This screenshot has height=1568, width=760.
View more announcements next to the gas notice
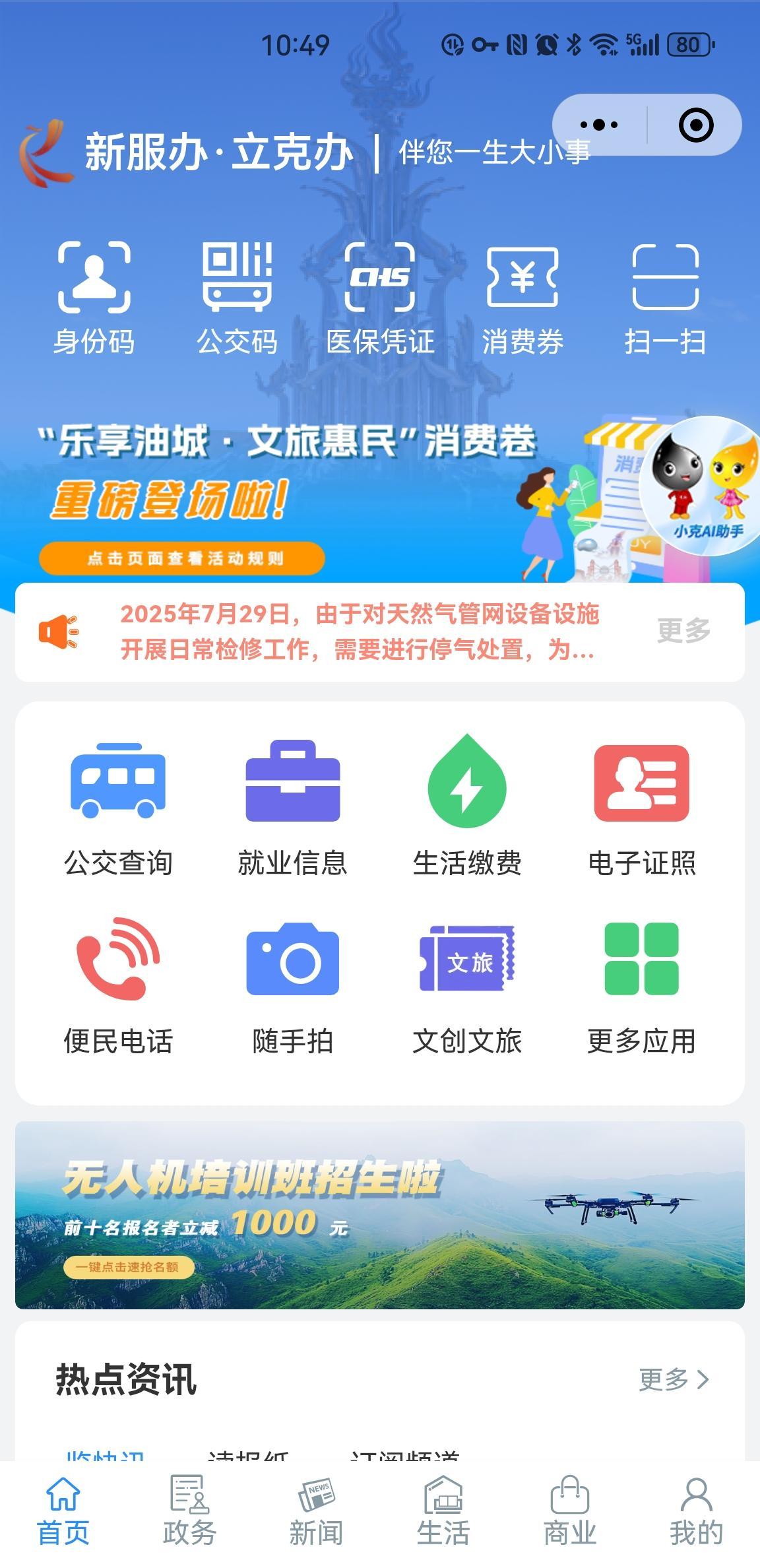(683, 631)
